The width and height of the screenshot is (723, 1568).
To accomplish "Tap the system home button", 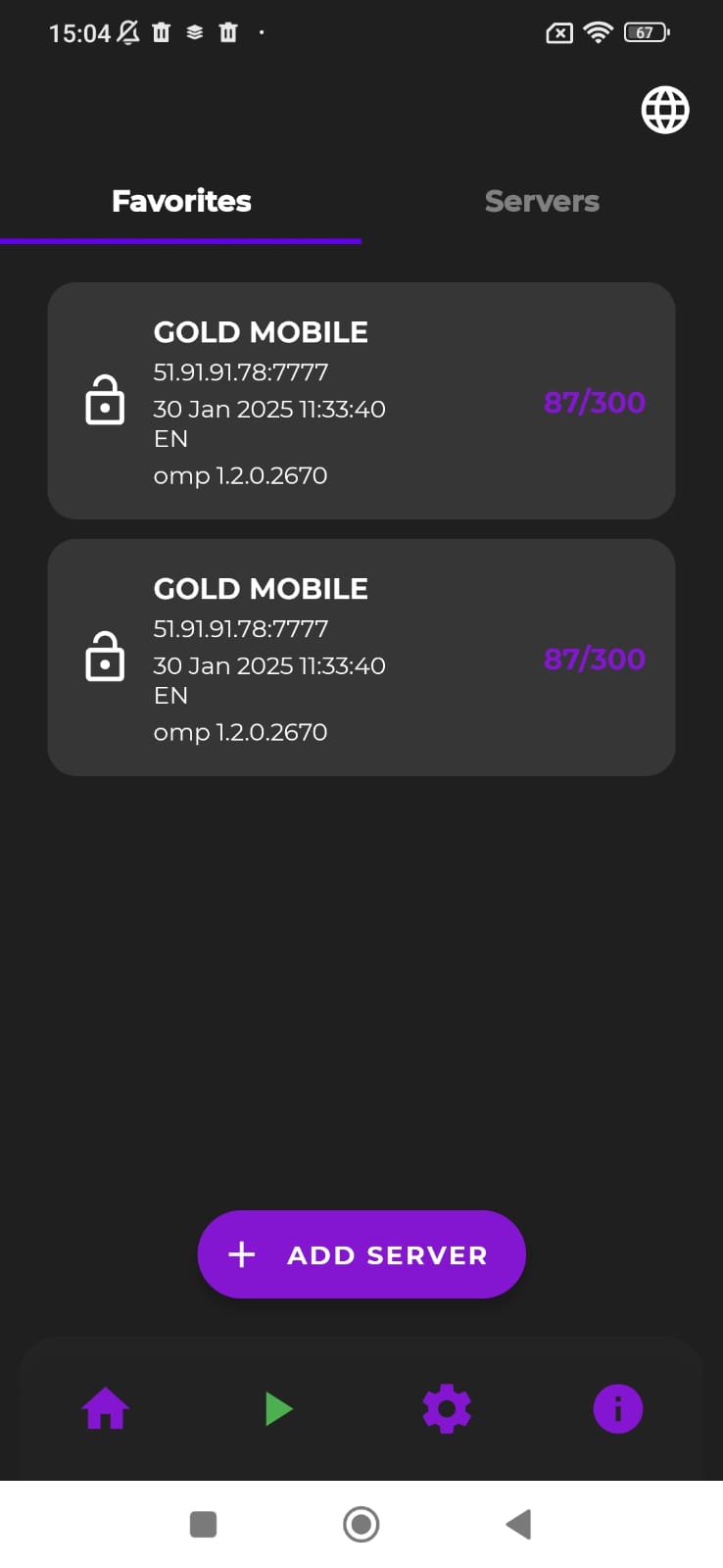I will [x=361, y=1524].
